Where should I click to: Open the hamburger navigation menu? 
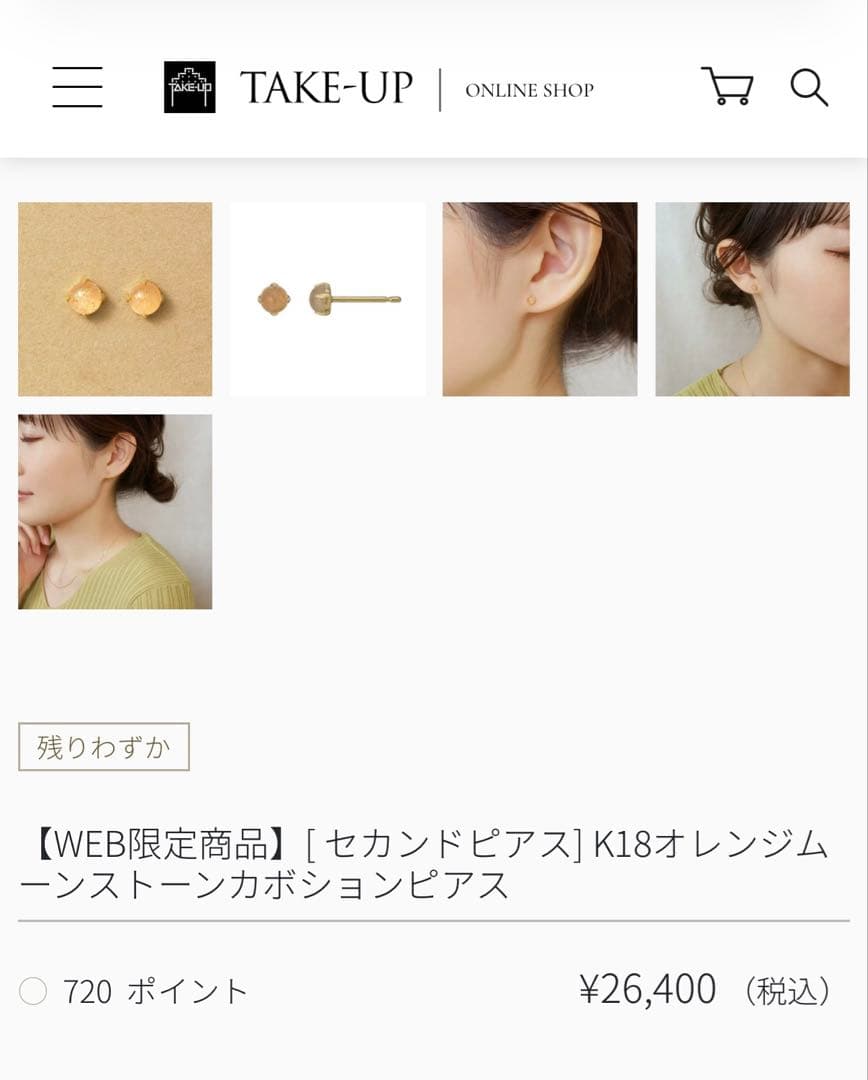pyautogui.click(x=77, y=88)
